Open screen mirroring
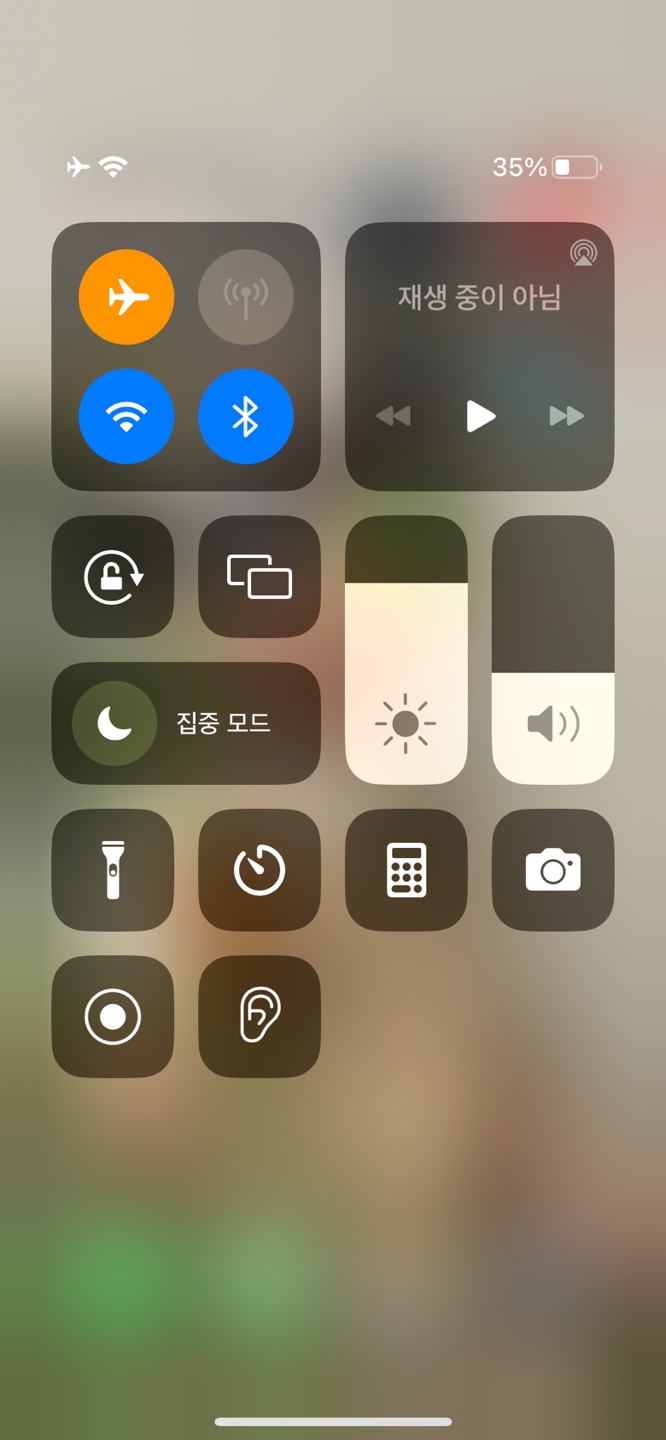The width and height of the screenshot is (666, 1440). click(x=260, y=577)
